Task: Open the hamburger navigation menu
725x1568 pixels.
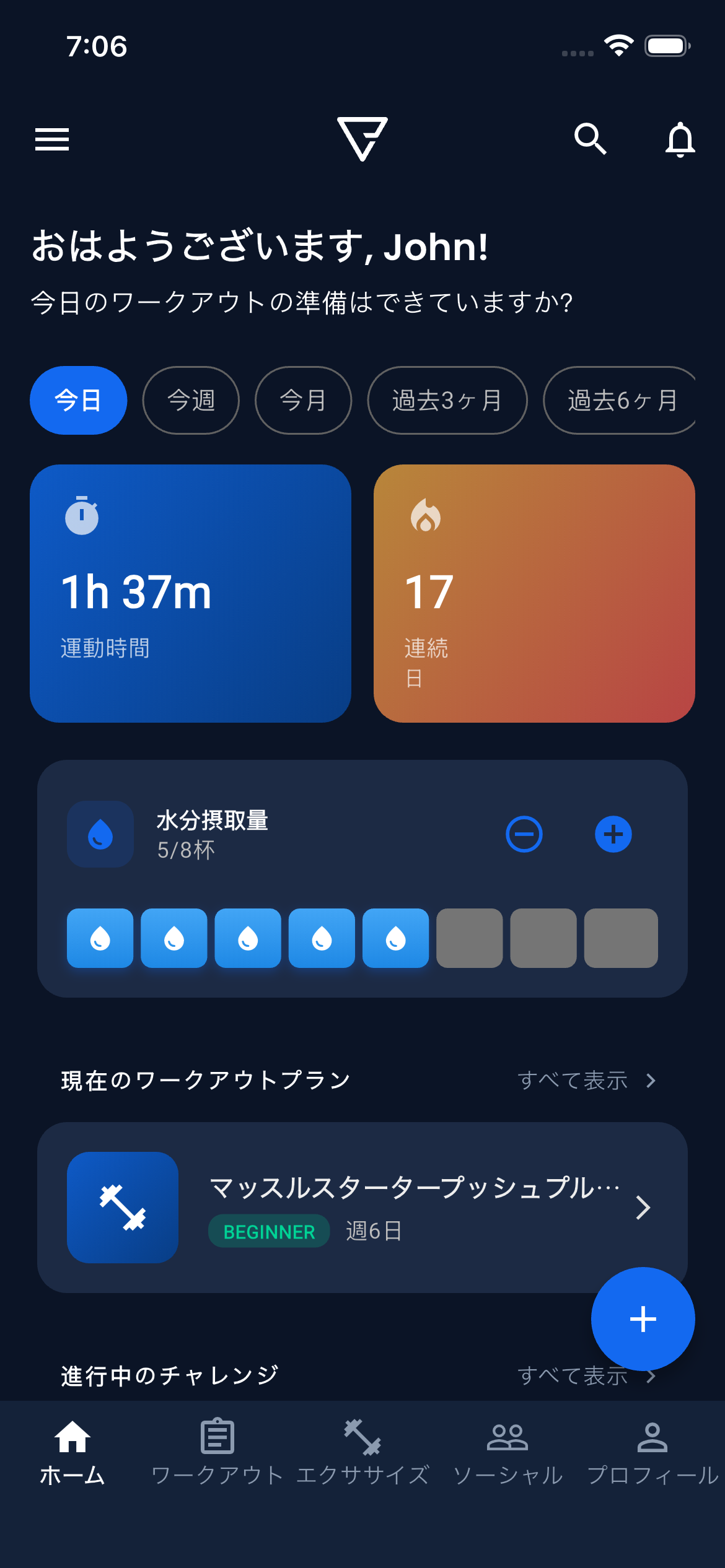Action: click(52, 139)
